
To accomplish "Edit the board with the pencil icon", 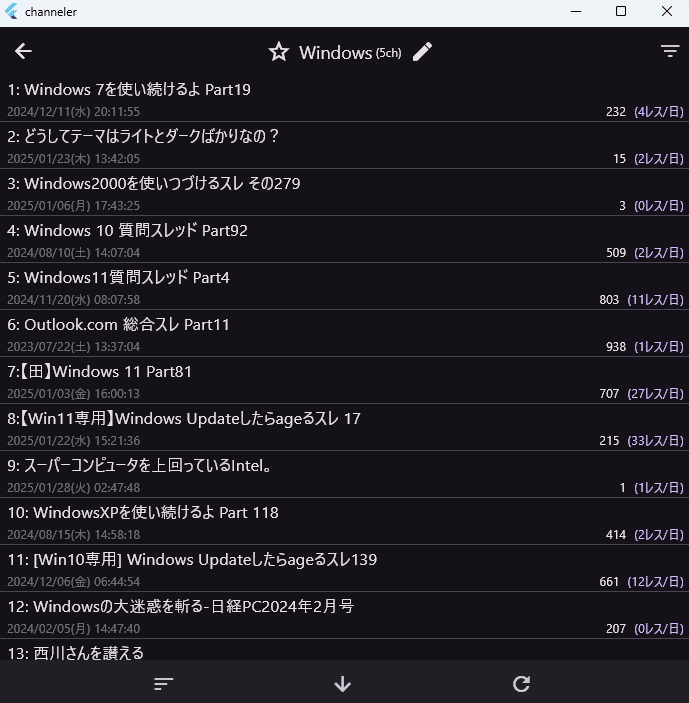I will [423, 52].
